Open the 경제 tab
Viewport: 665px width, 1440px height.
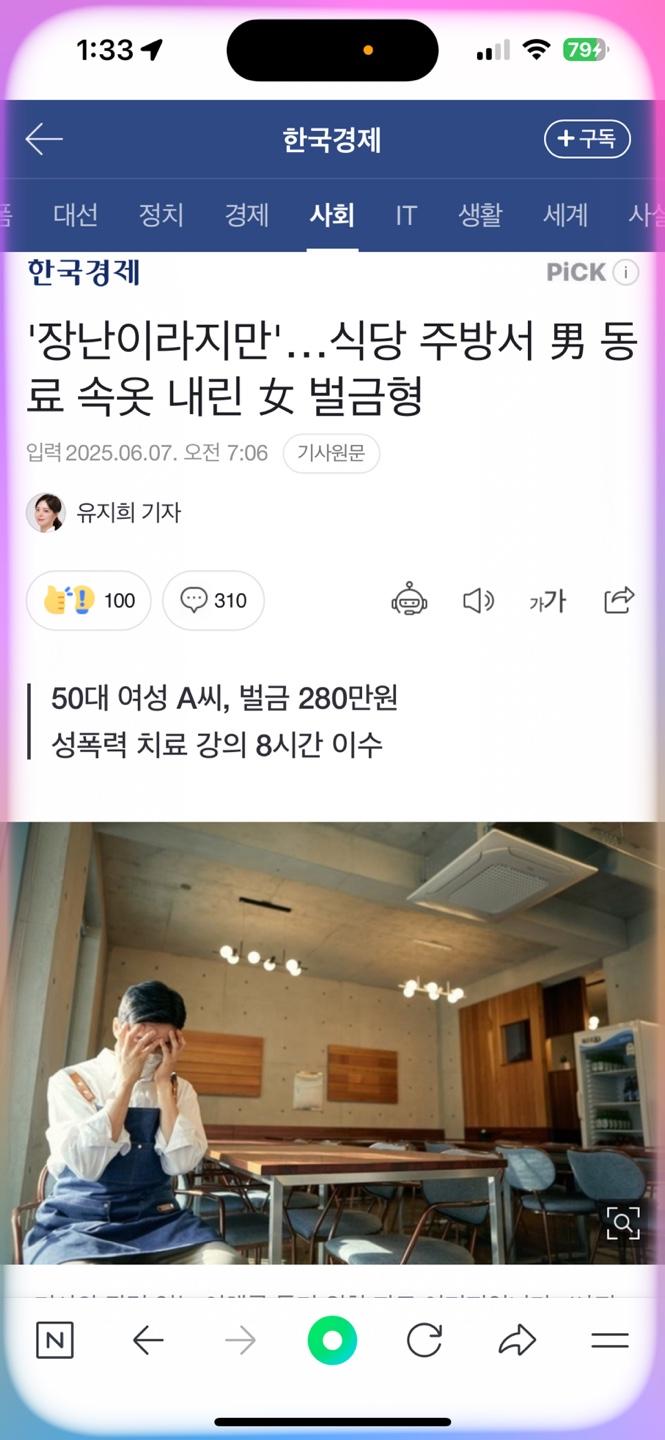point(247,215)
